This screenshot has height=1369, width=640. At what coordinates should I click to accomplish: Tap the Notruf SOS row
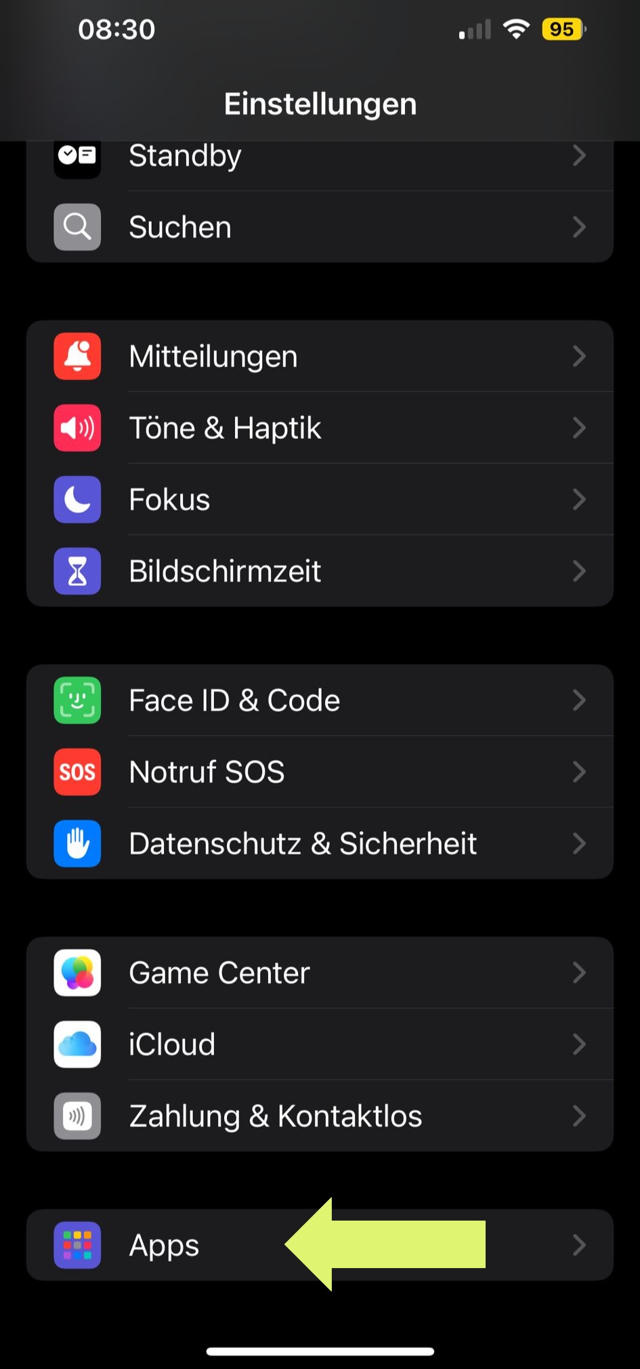(320, 772)
